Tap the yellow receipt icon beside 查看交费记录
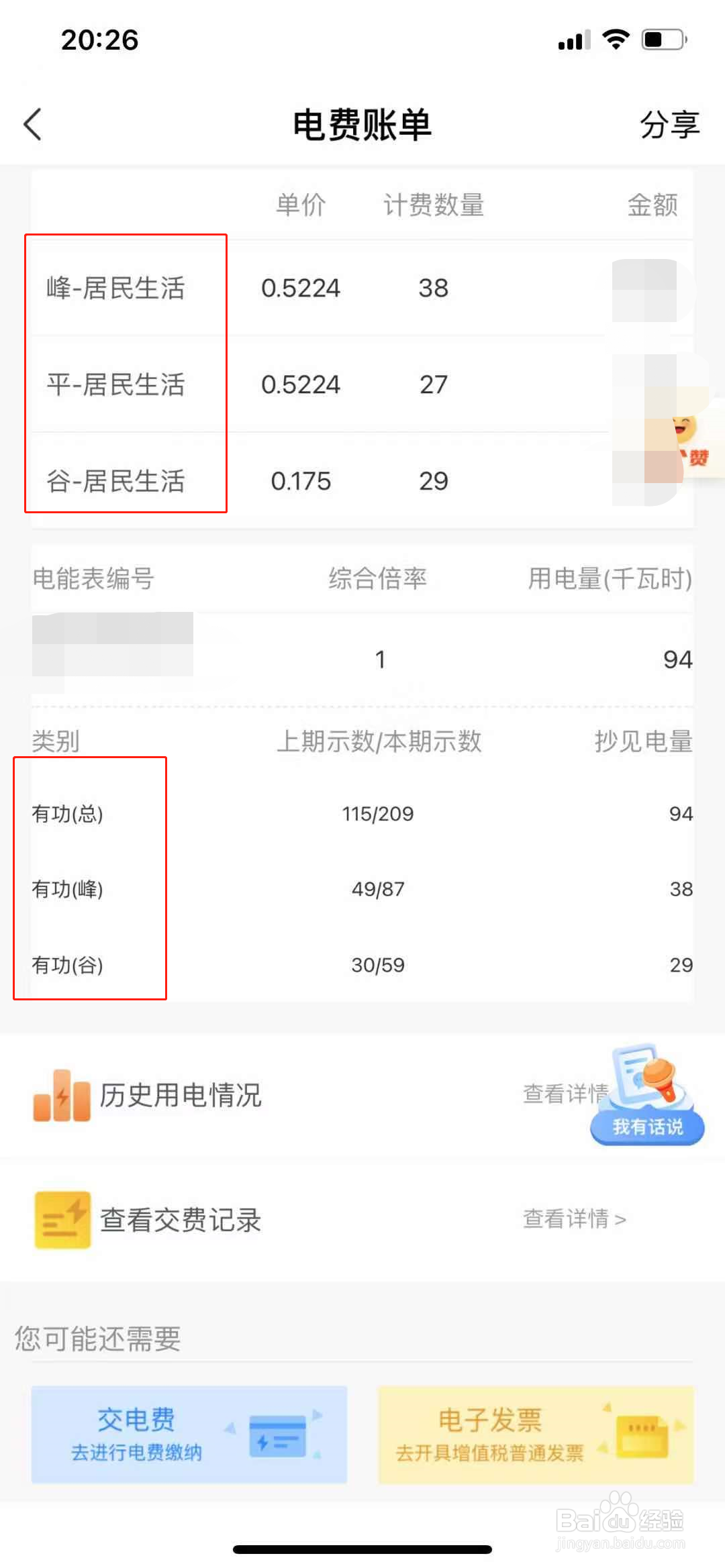The image size is (725, 1568). click(x=64, y=1219)
